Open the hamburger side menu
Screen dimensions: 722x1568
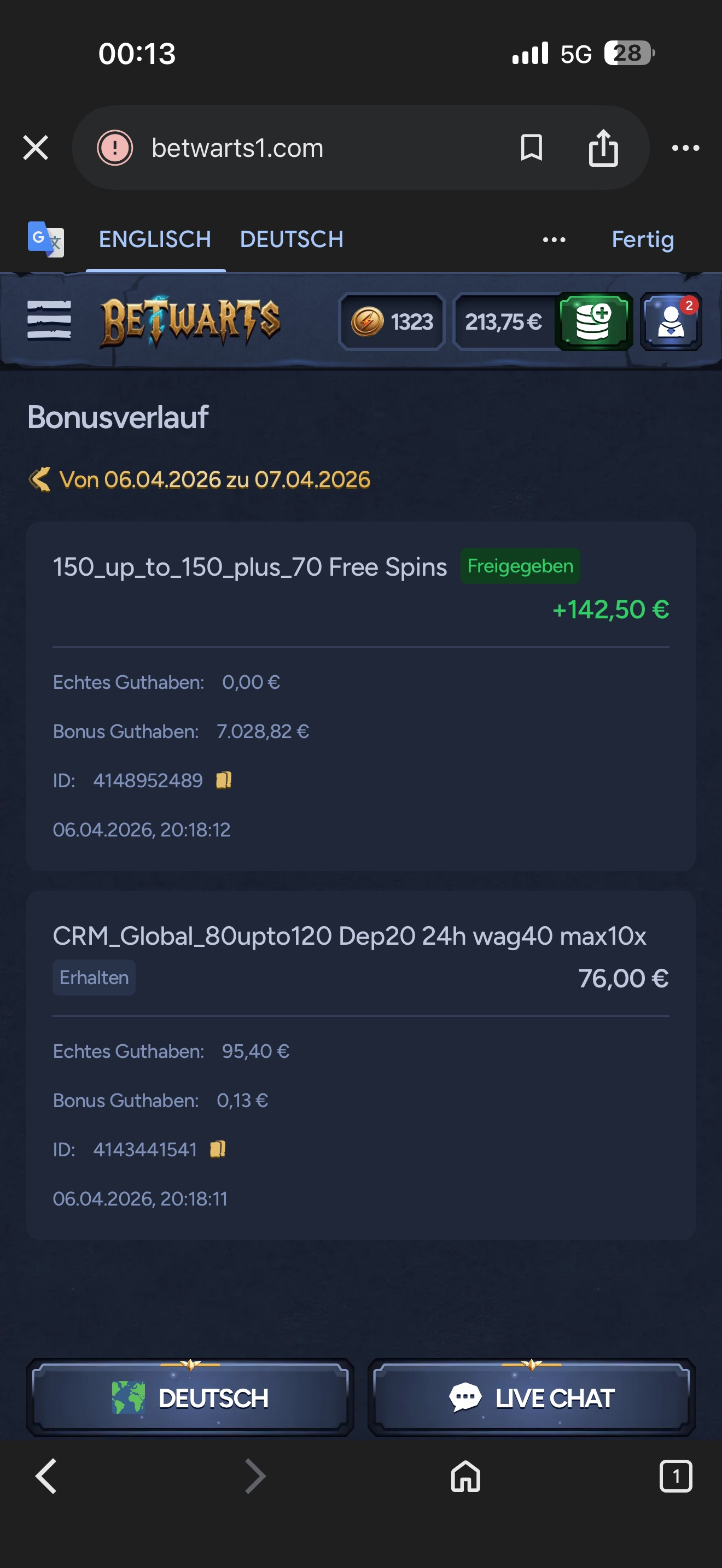click(49, 320)
